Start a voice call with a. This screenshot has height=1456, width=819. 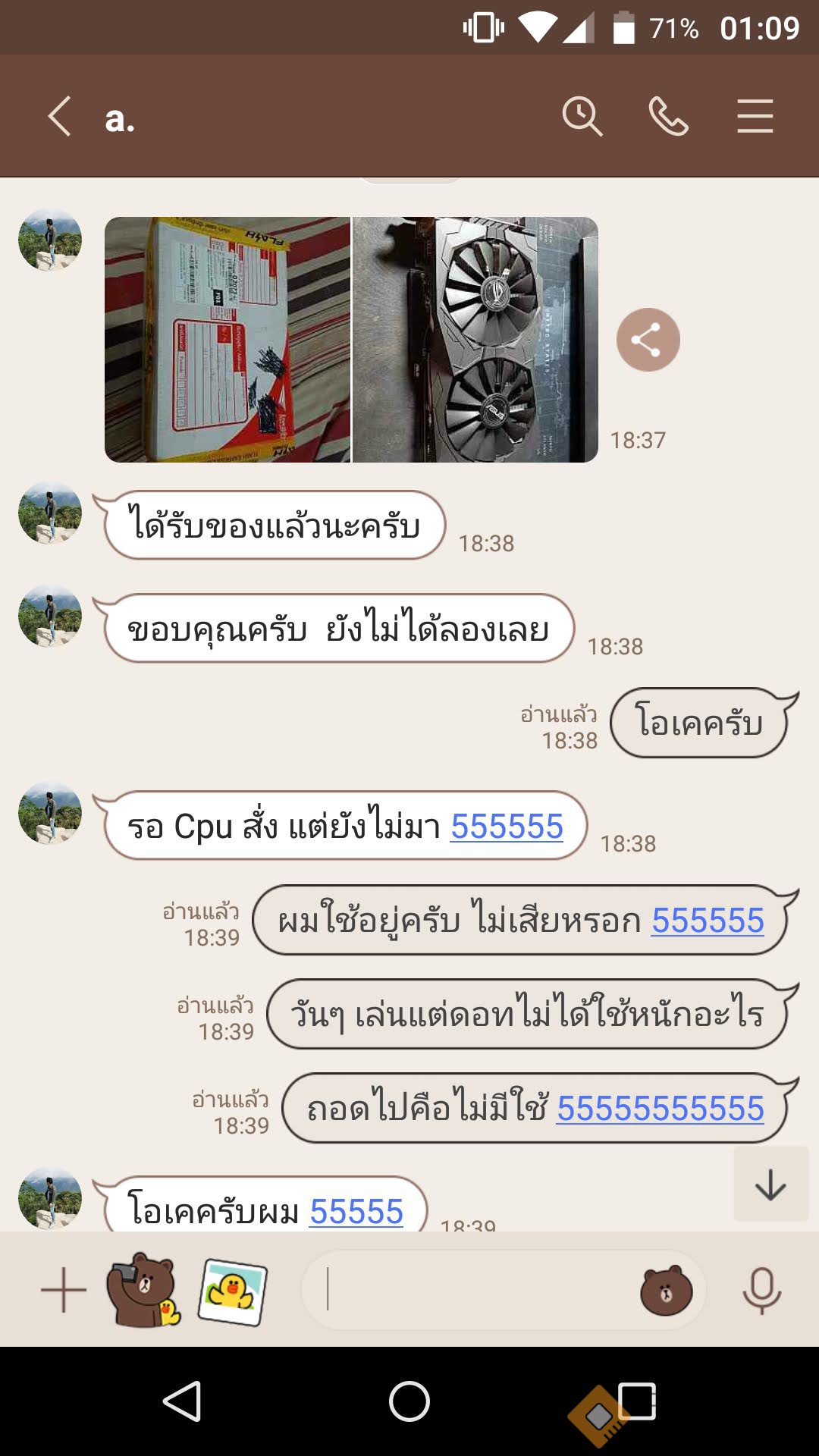pyautogui.click(x=668, y=117)
